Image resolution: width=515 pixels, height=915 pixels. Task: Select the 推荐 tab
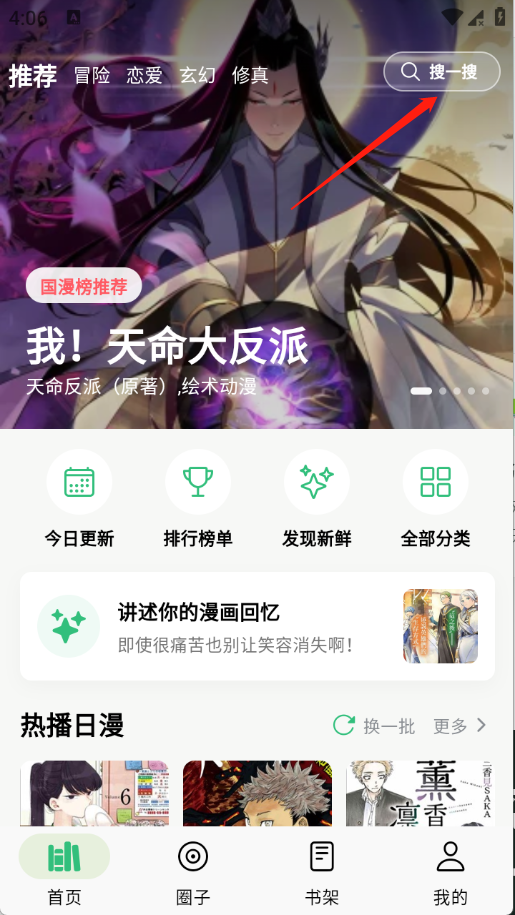coord(33,76)
